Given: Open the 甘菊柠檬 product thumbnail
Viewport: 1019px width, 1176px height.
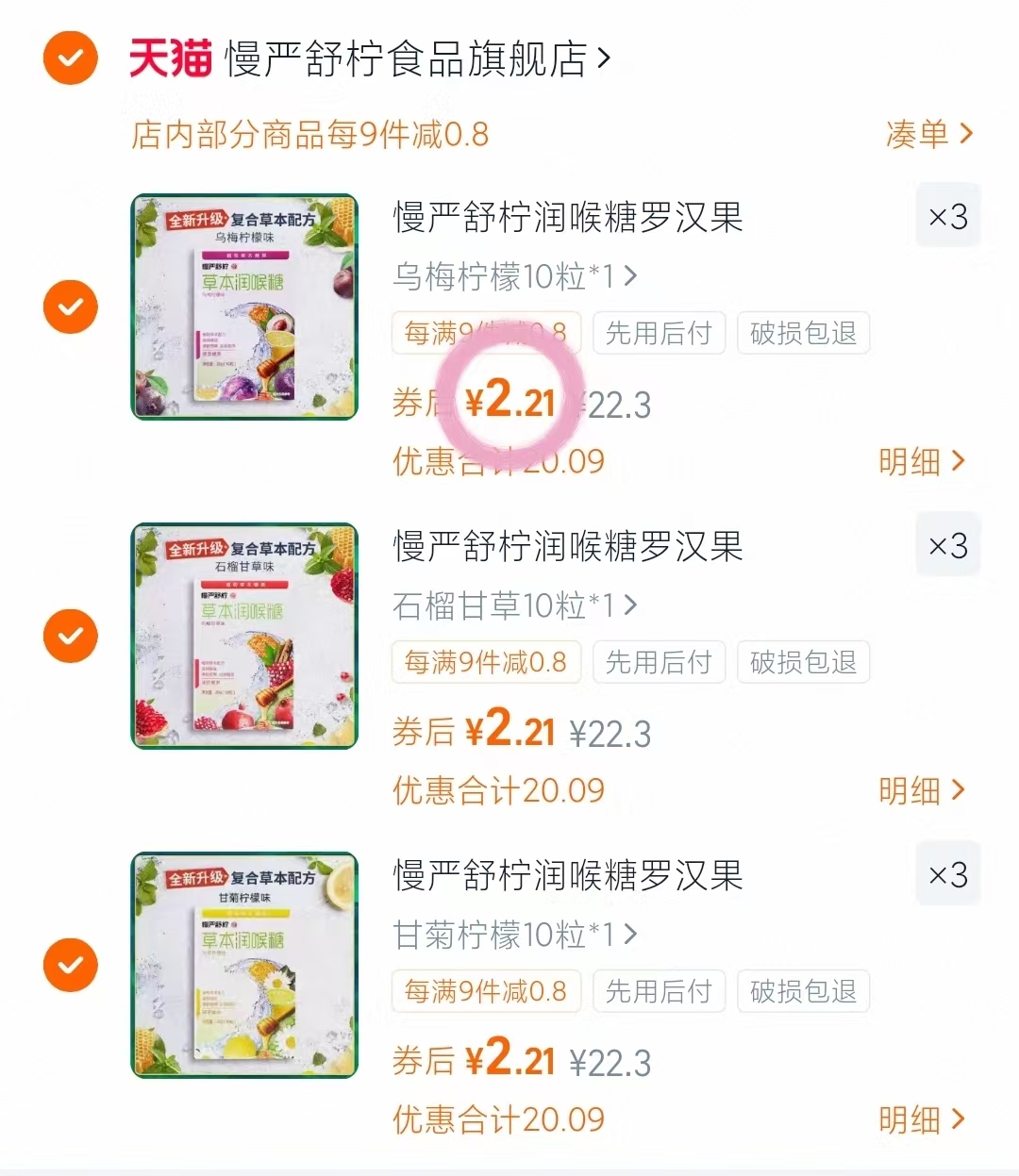Looking at the screenshot, I should [x=244, y=965].
